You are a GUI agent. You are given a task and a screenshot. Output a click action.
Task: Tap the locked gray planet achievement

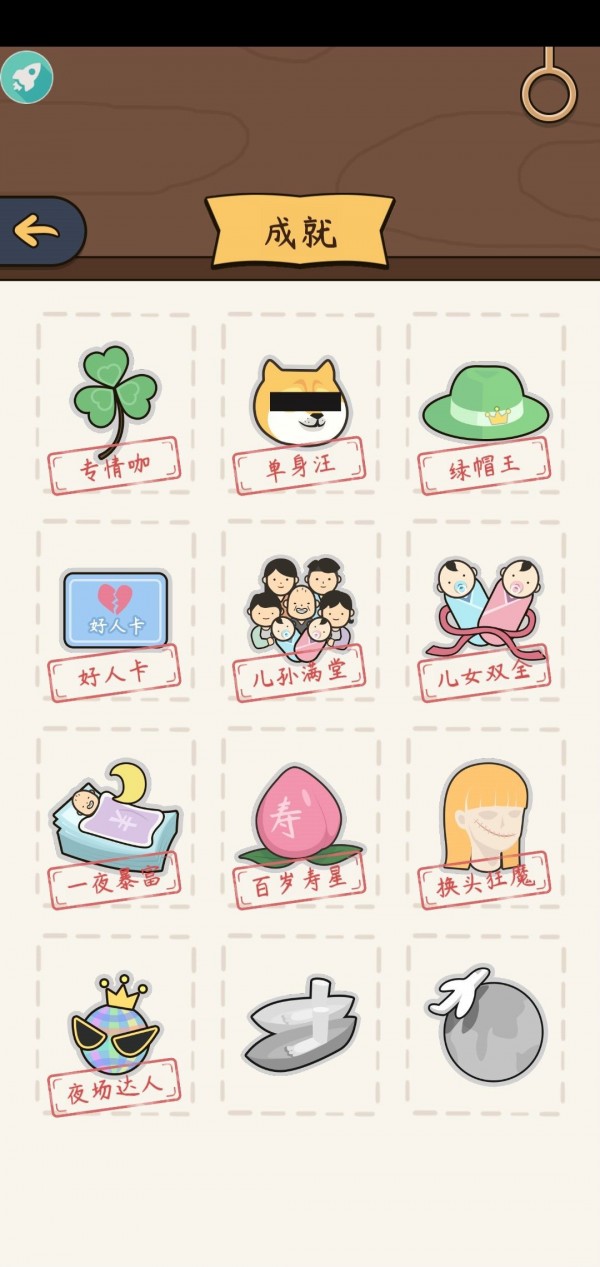pos(487,1026)
